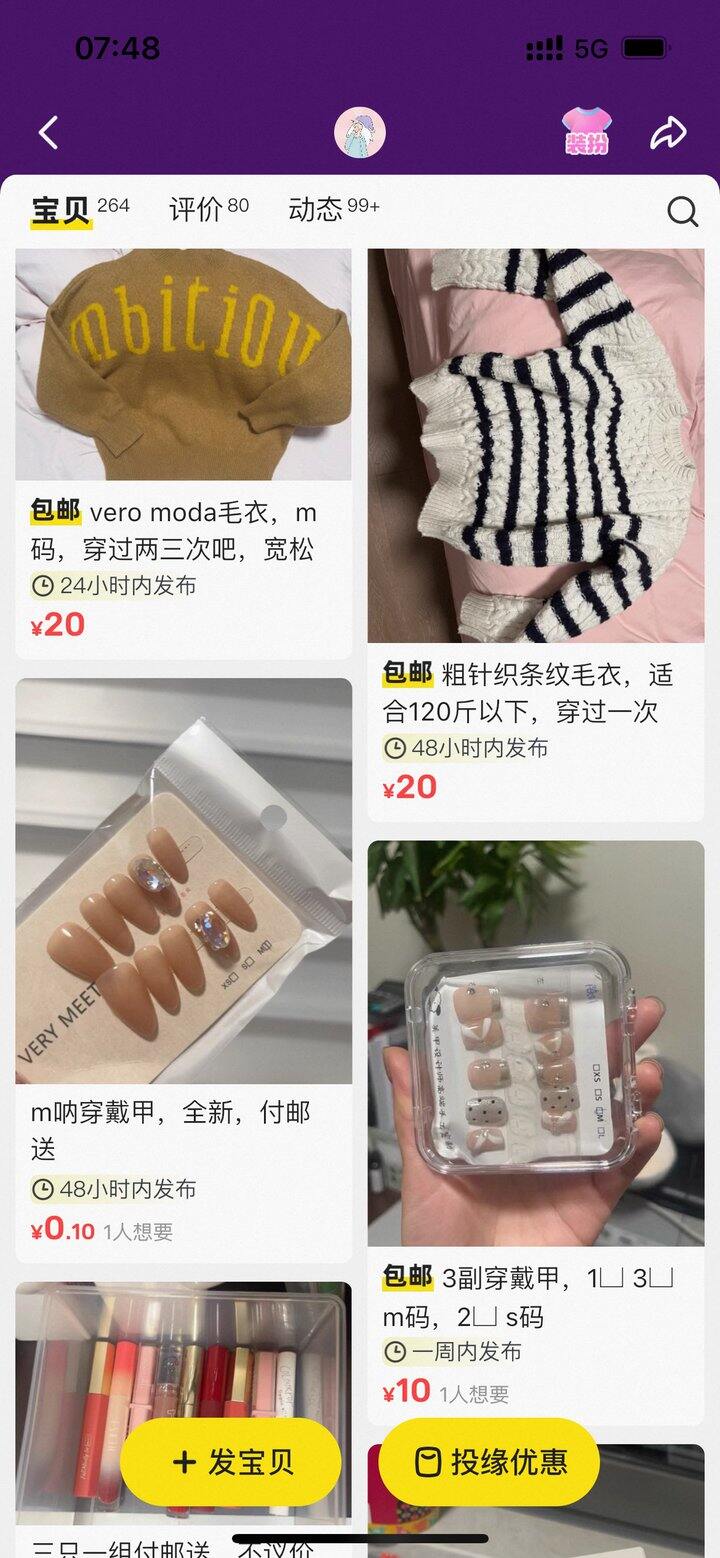Open the 装扮 dress-up icon
This screenshot has height=1558, width=720.
586,132
